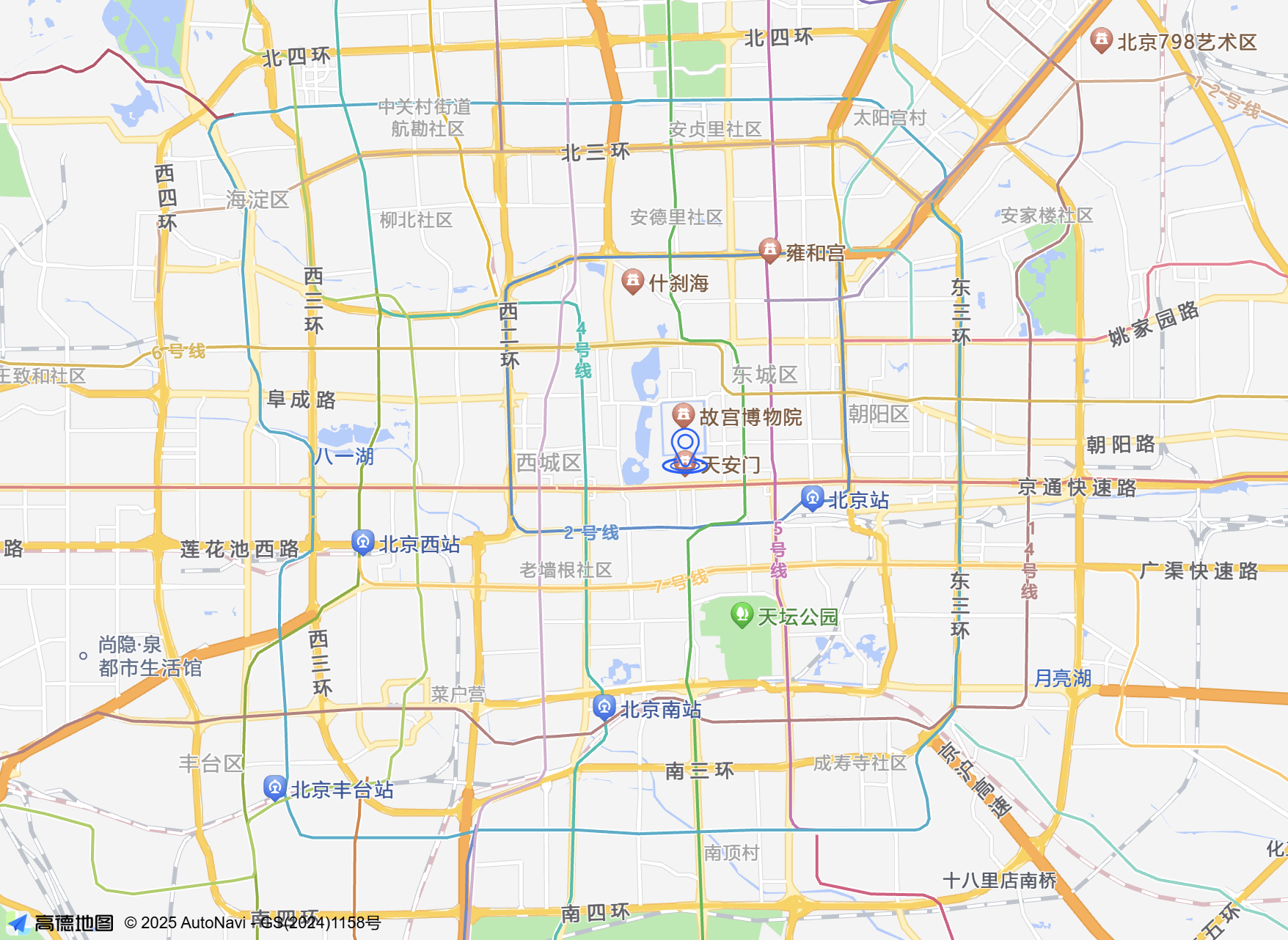
Task: Open the 天坛公园 park marker
Action: (742, 614)
